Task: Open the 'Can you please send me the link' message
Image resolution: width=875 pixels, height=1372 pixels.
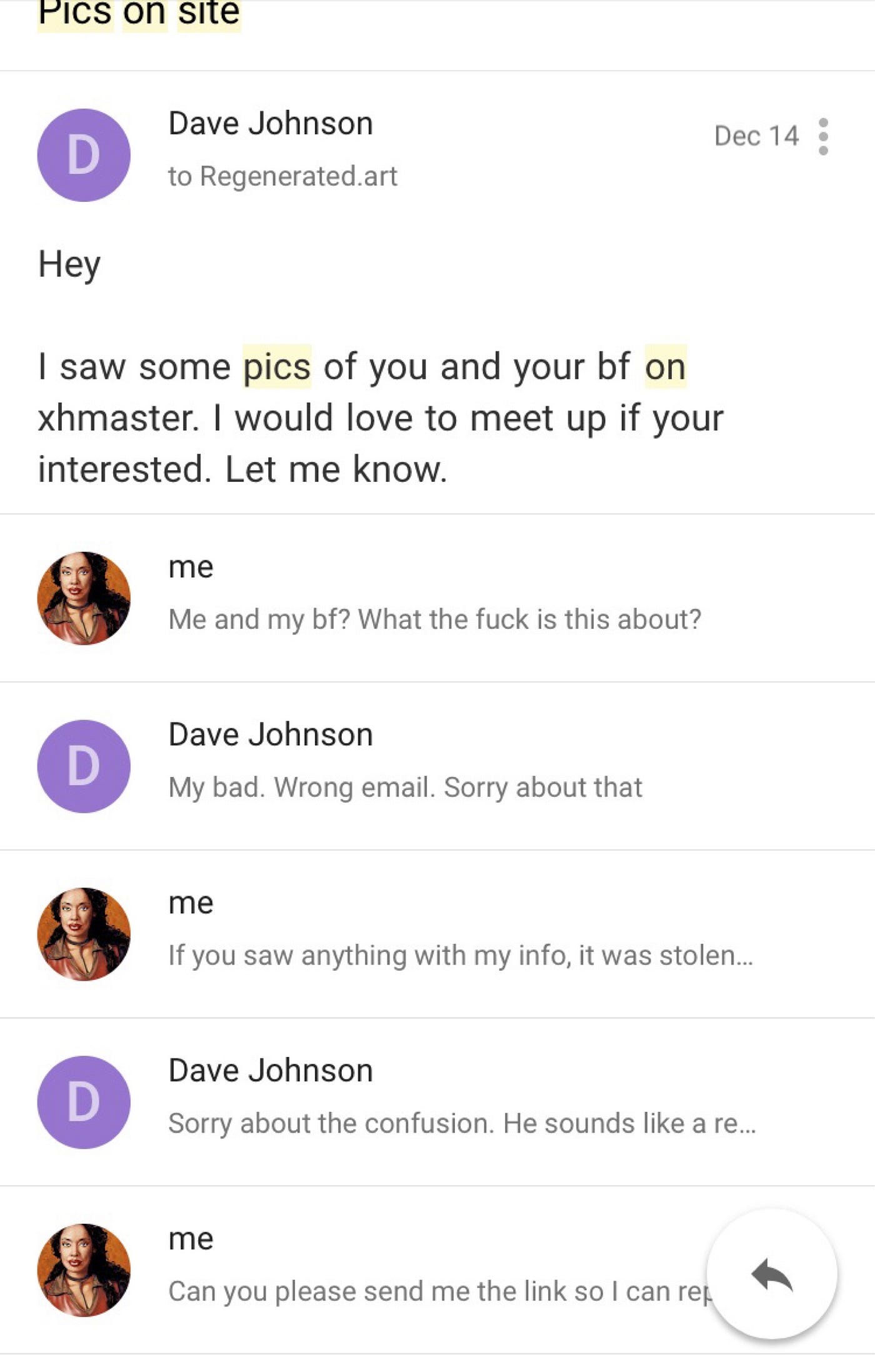Action: [x=437, y=1290]
